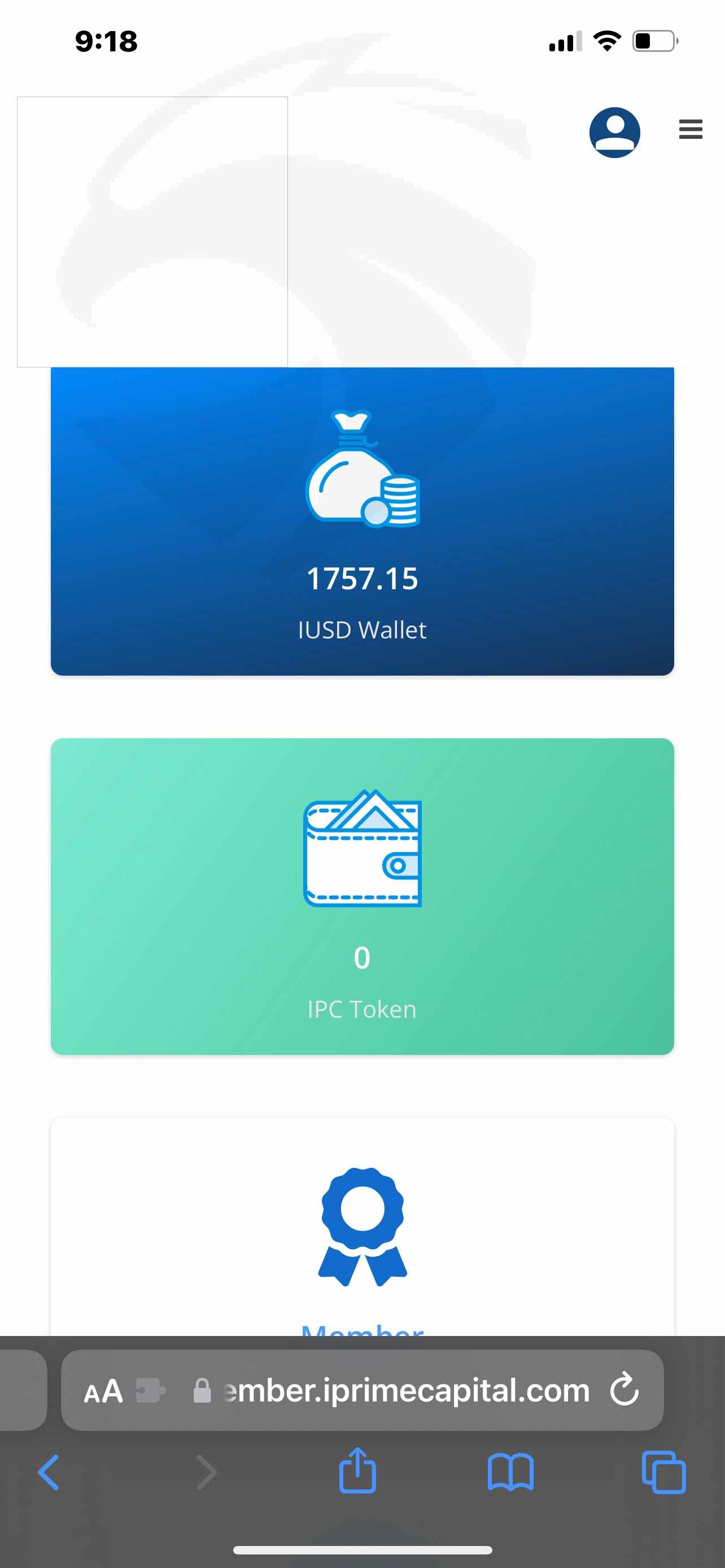
Task: Open the hamburger menu
Action: (691, 129)
